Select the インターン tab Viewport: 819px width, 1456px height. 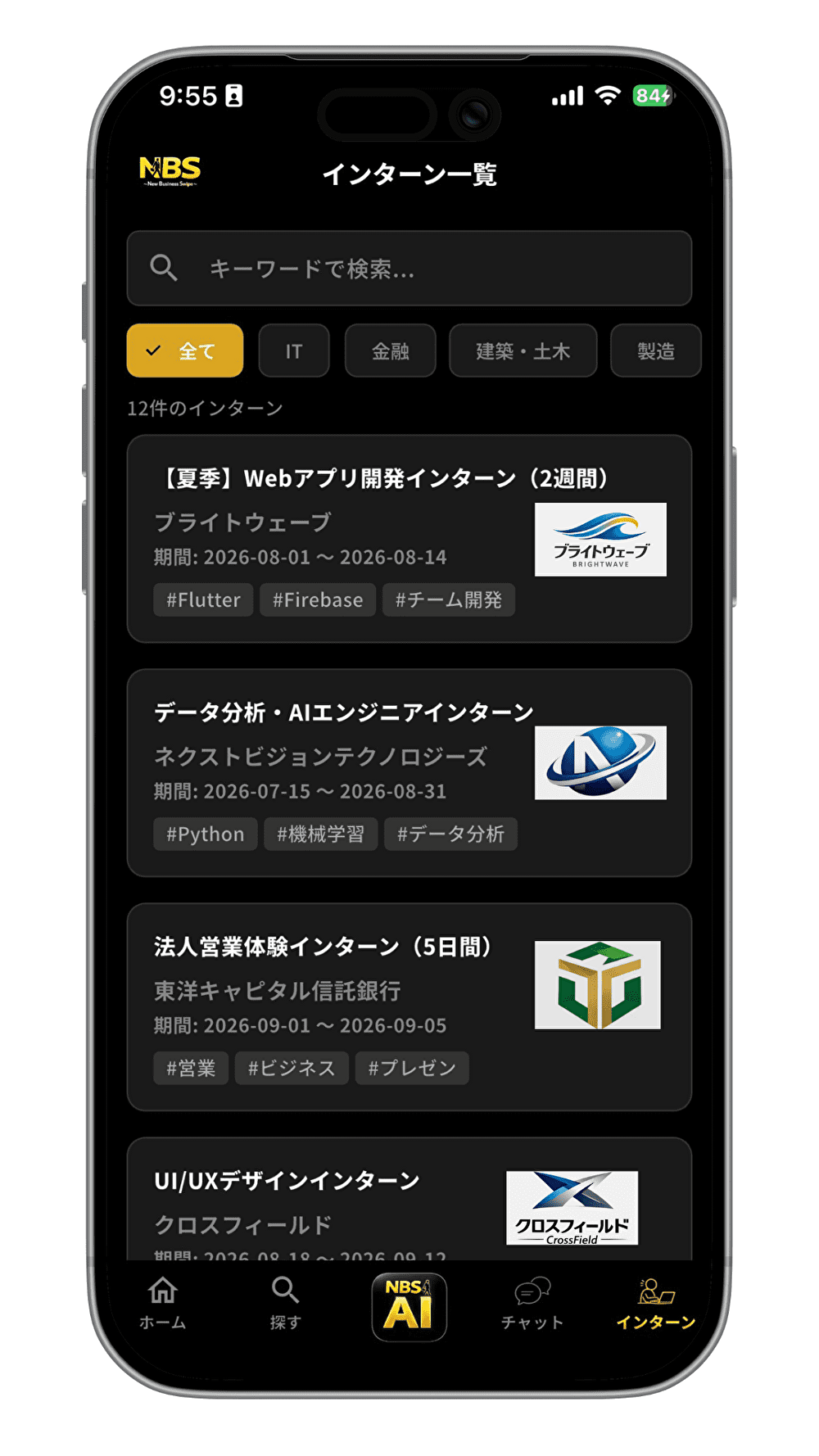coord(655,1304)
